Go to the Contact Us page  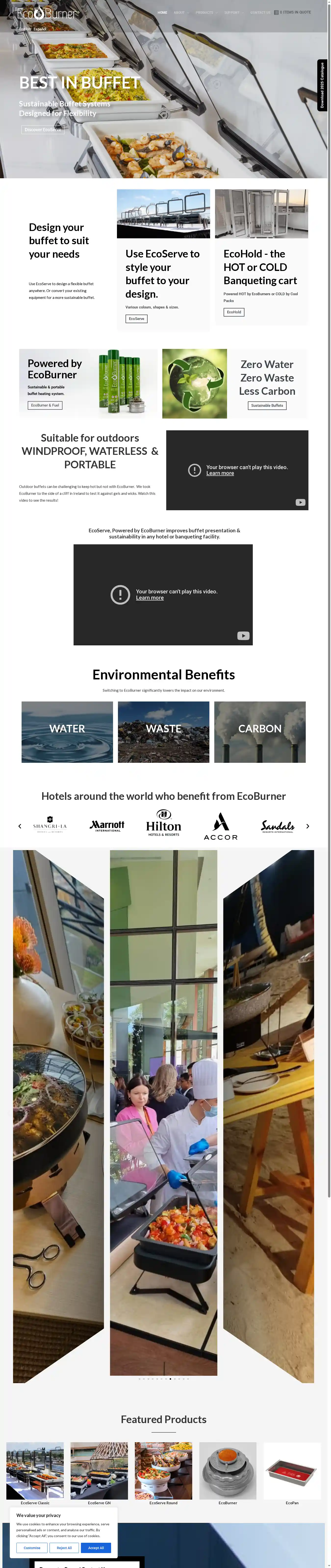coord(260,12)
